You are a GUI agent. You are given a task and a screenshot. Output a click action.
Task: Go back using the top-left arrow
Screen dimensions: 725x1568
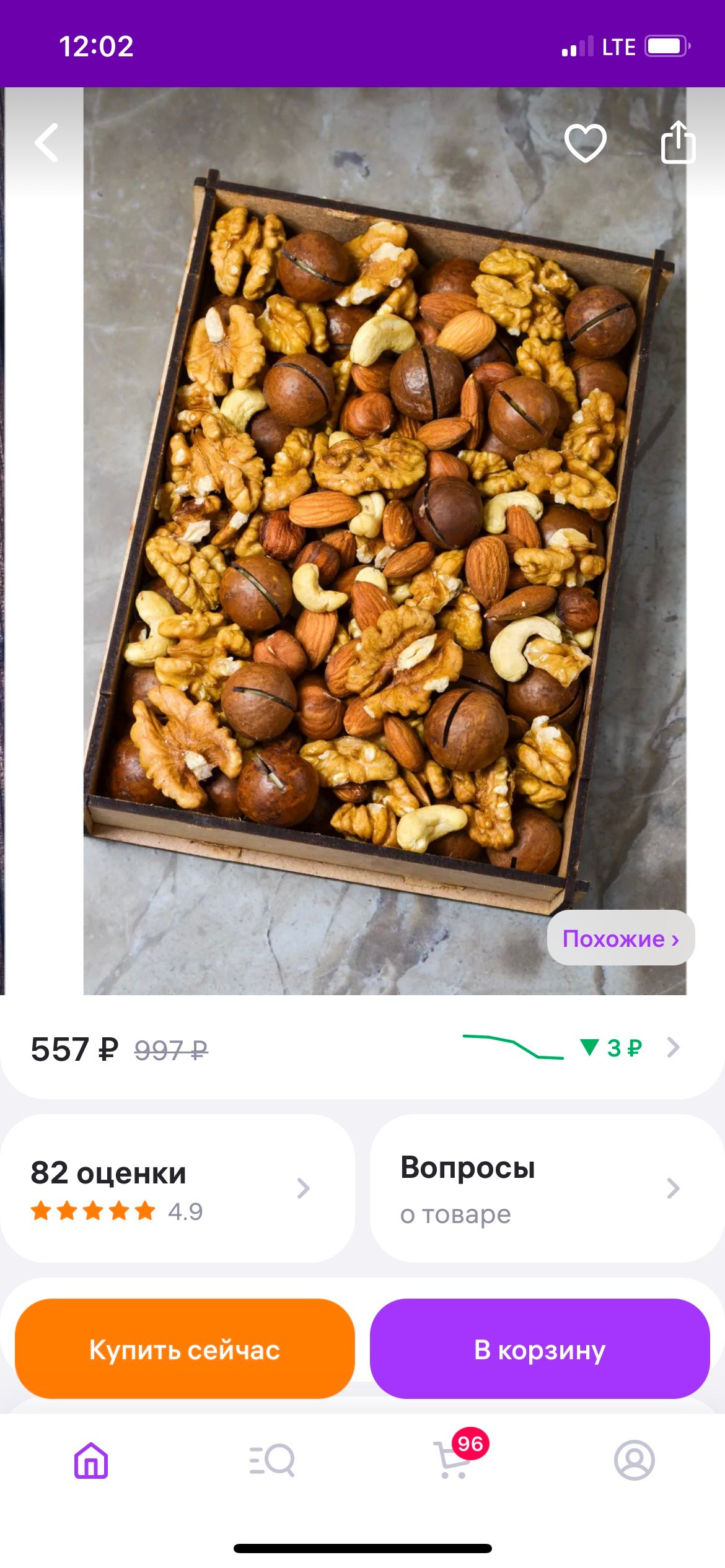coord(47,142)
